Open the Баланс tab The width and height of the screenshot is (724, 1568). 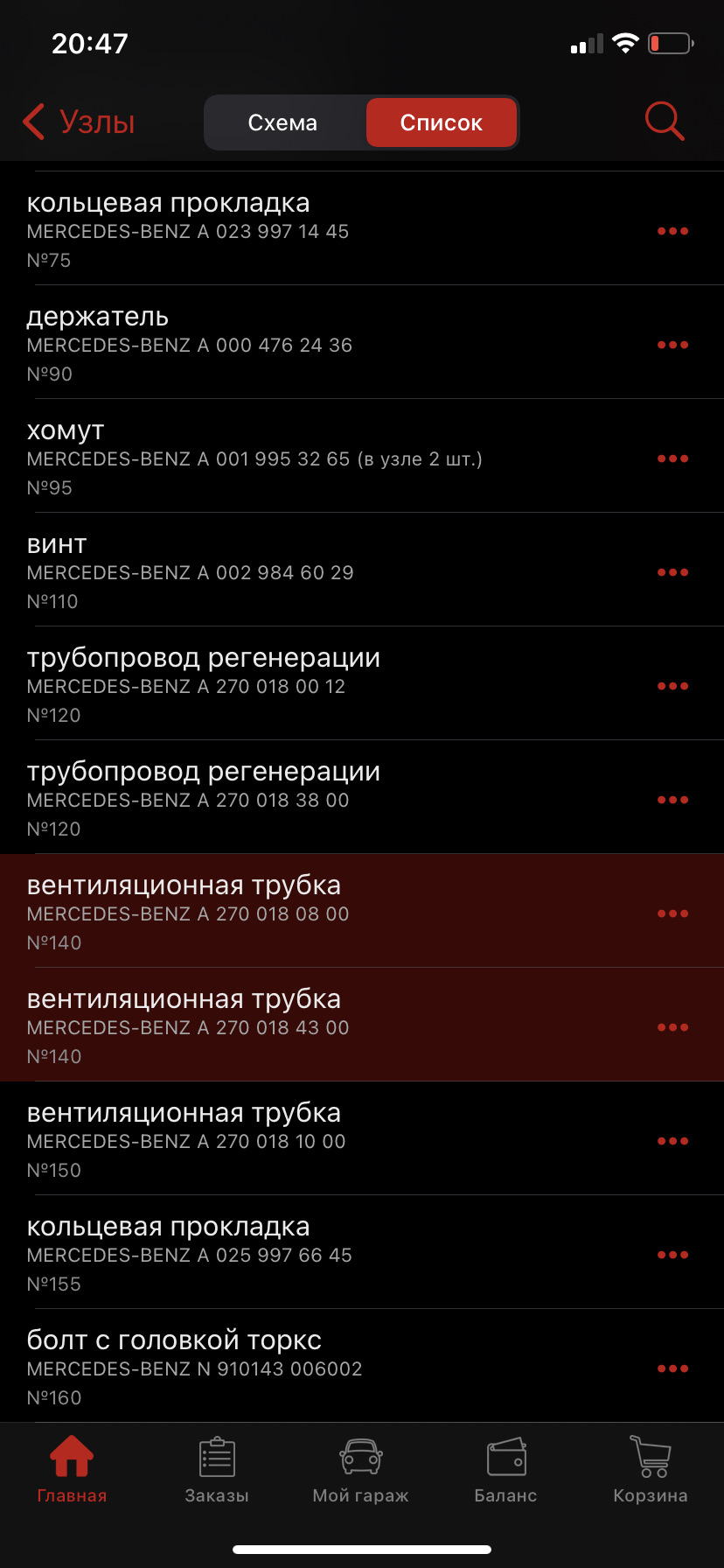505,1470
